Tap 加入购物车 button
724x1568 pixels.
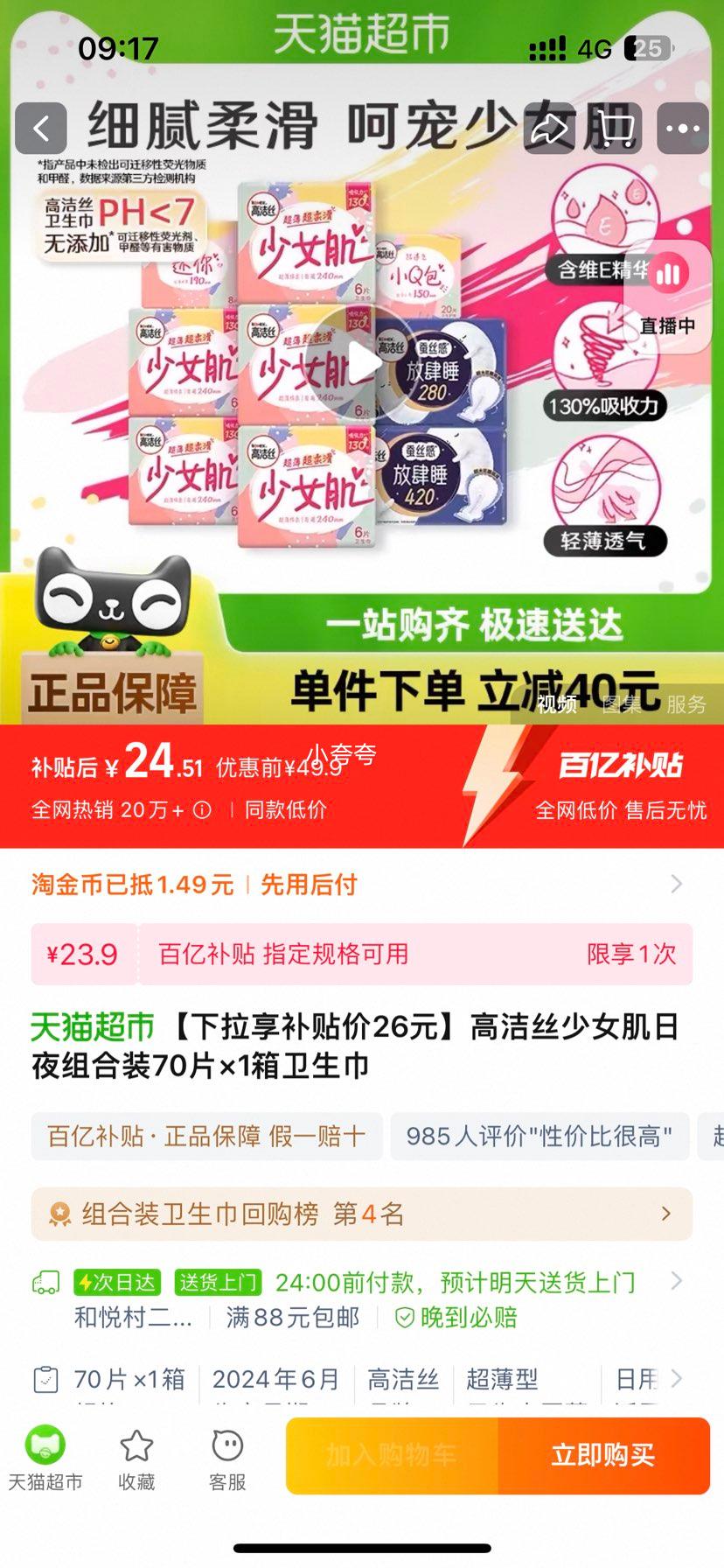(x=392, y=1456)
